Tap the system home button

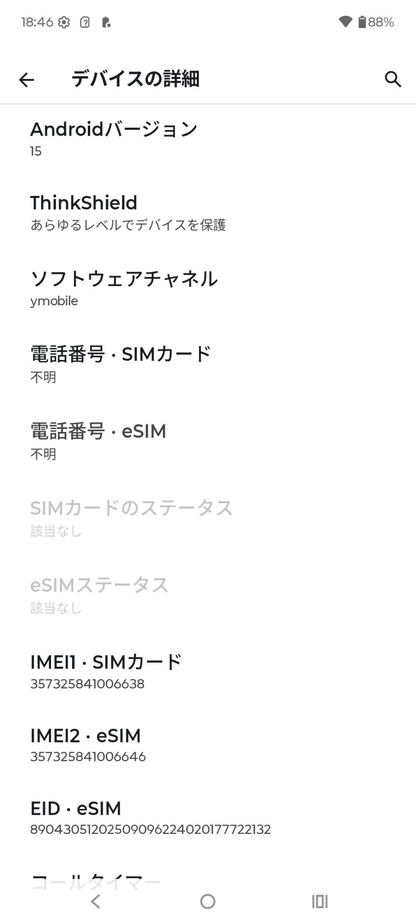[x=207, y=901]
